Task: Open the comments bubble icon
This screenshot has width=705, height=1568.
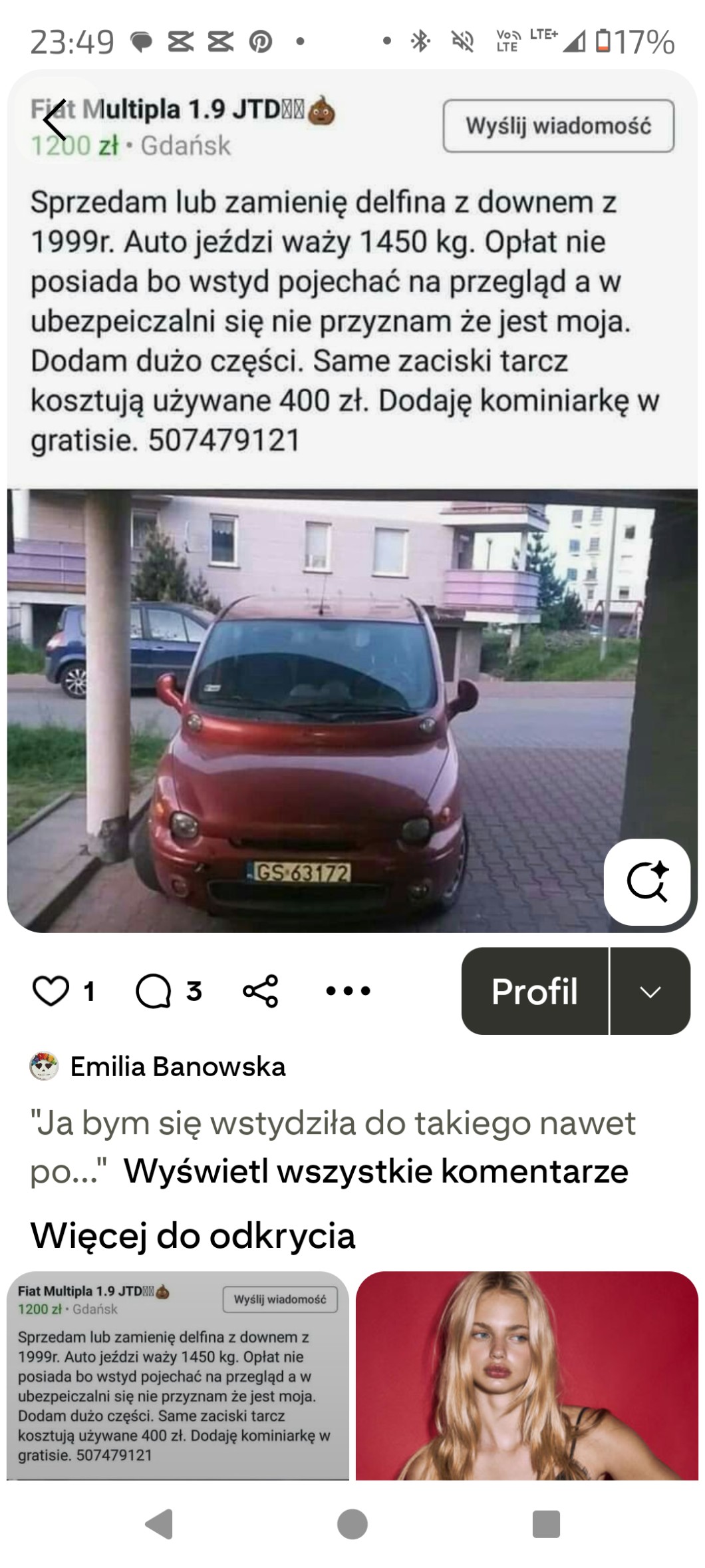Action: [154, 991]
